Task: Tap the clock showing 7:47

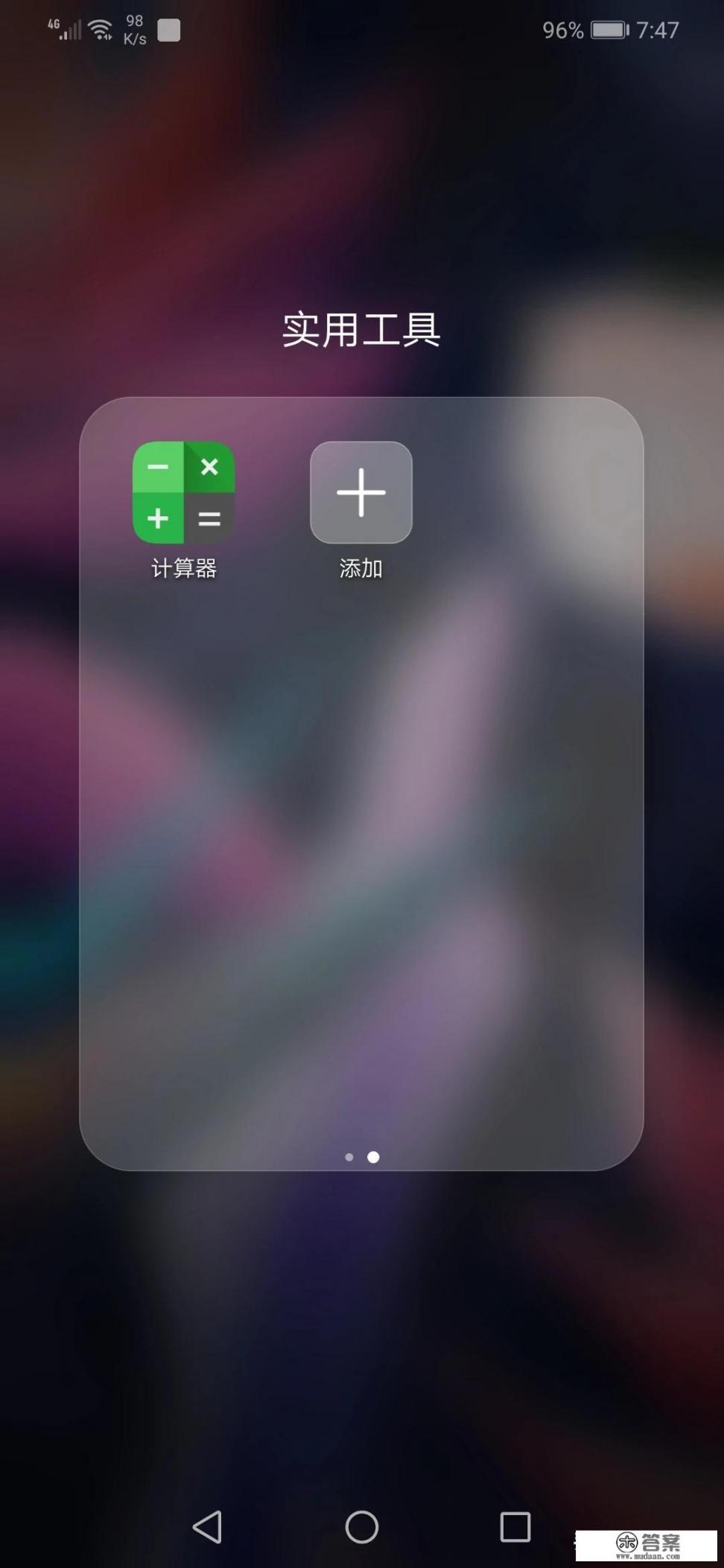Action: 658,28
